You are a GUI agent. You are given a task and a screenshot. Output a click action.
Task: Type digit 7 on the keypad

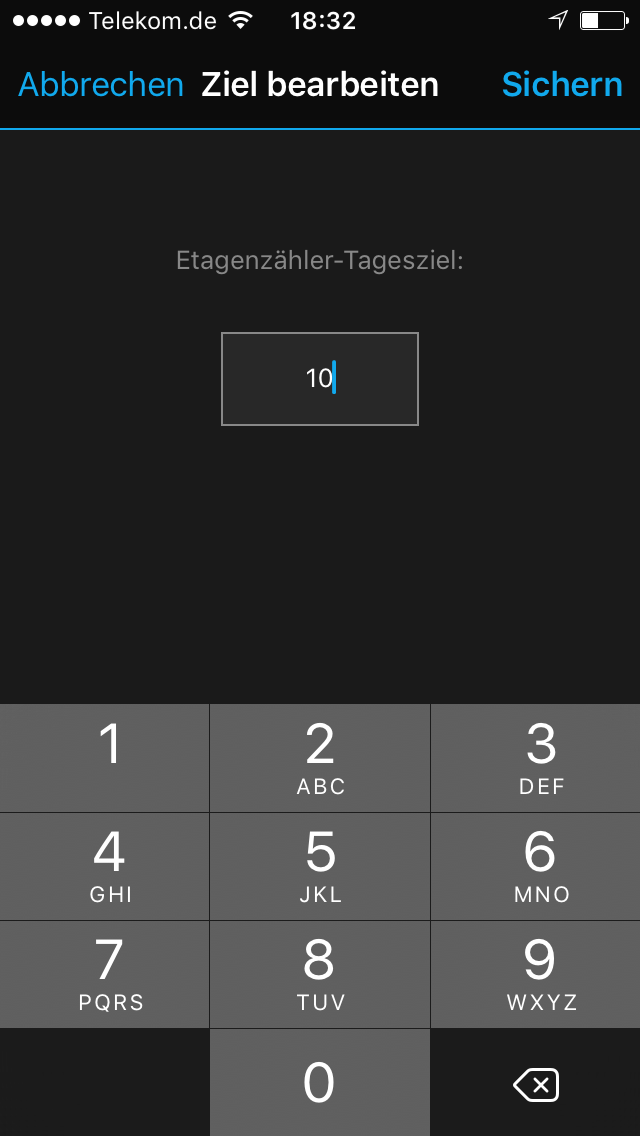click(x=104, y=974)
